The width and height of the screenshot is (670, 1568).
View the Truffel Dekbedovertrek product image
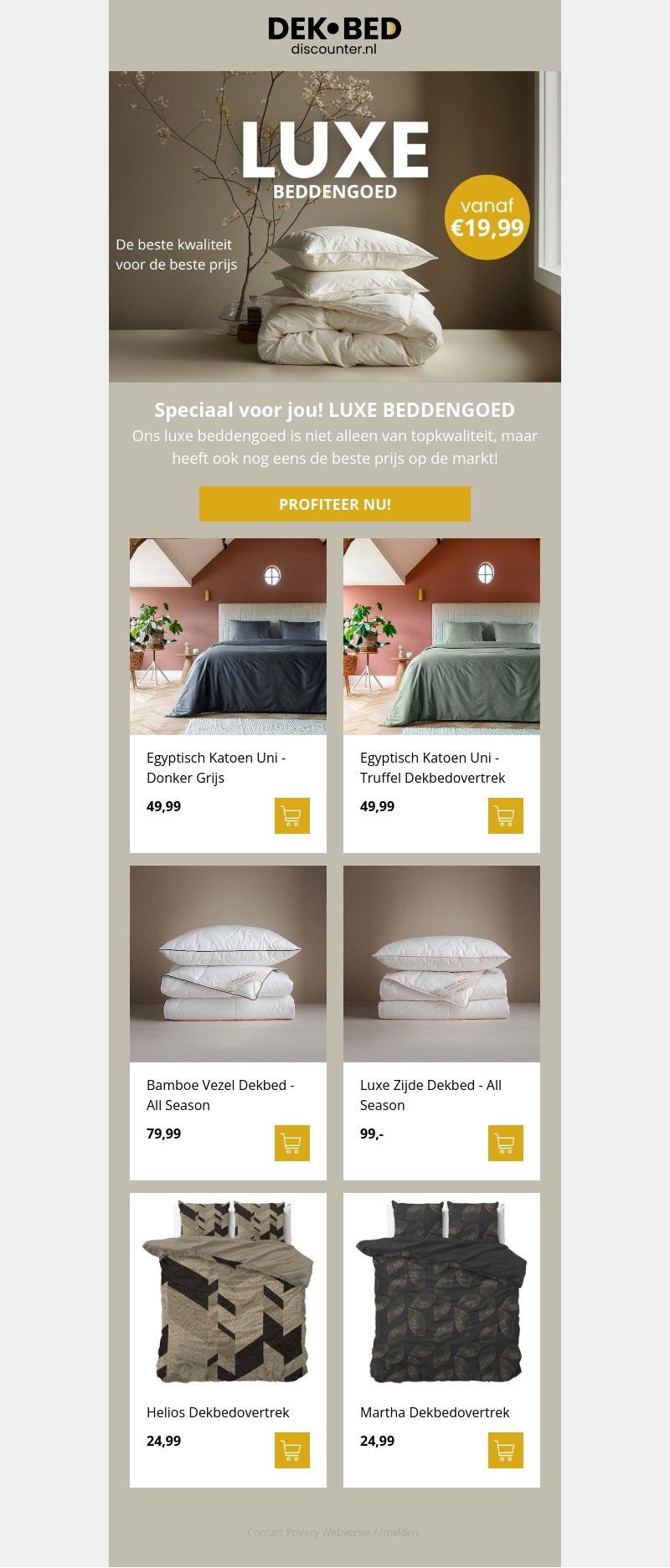(x=441, y=636)
